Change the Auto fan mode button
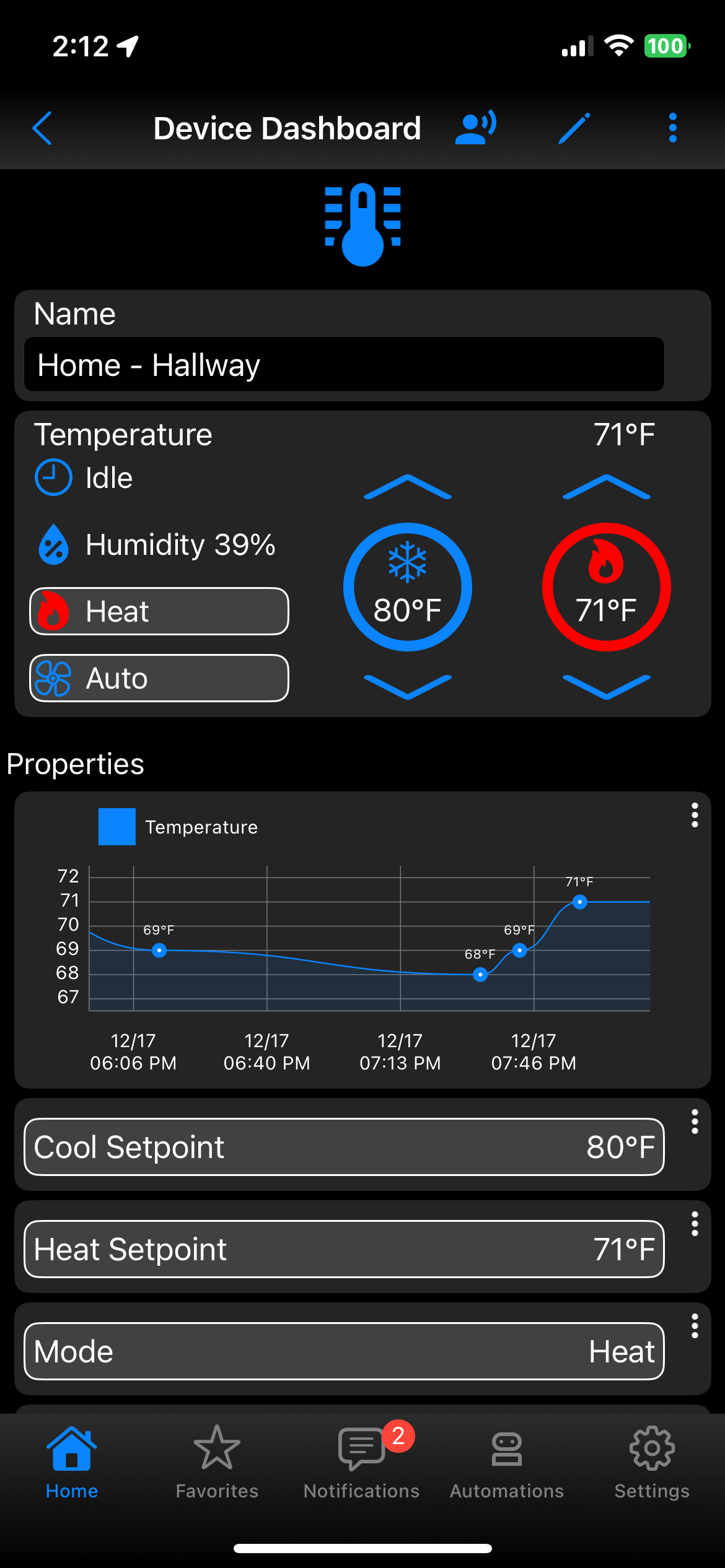The width and height of the screenshot is (725, 1568). [159, 678]
